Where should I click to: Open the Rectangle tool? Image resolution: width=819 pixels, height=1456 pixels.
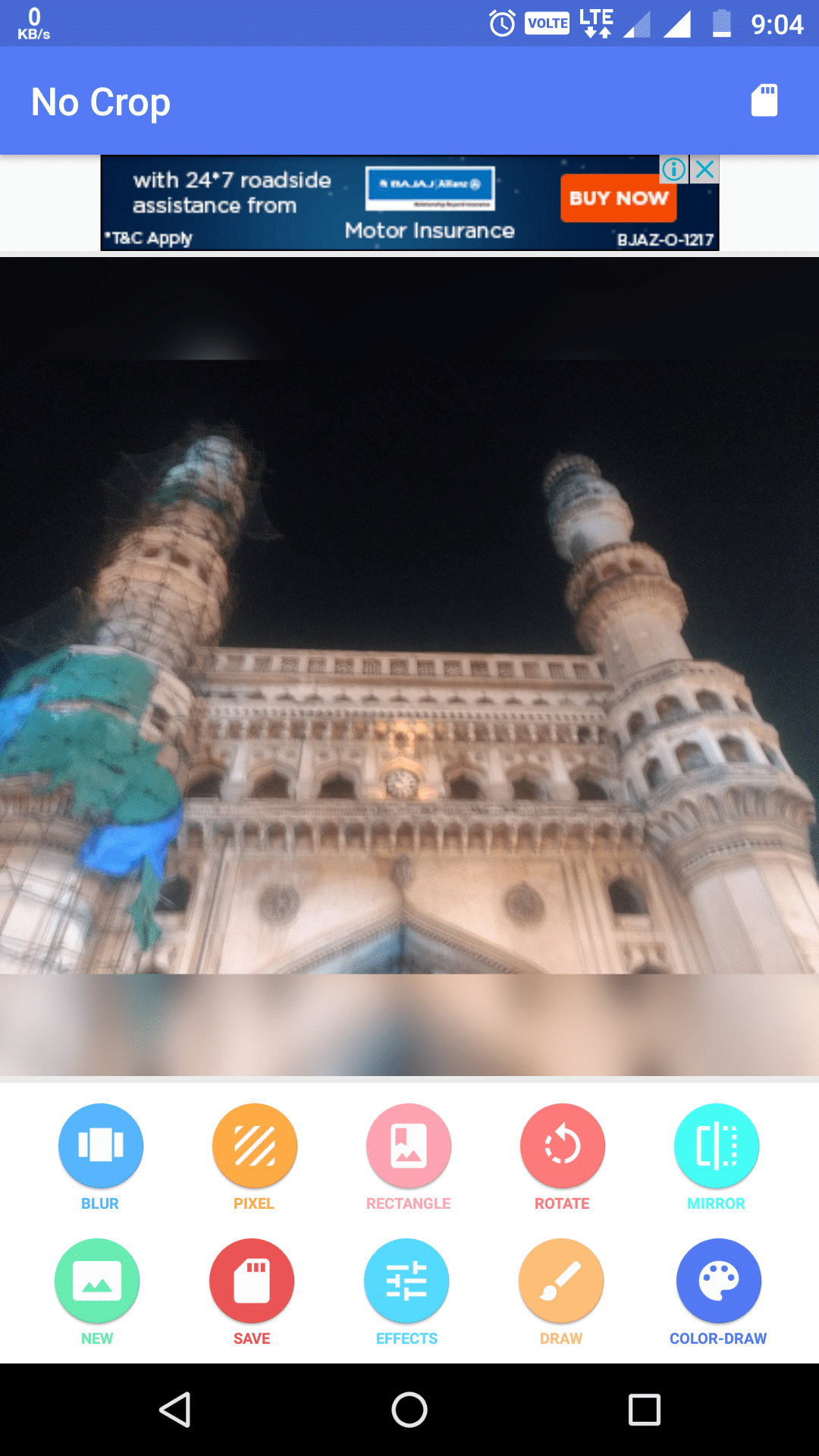[408, 1146]
